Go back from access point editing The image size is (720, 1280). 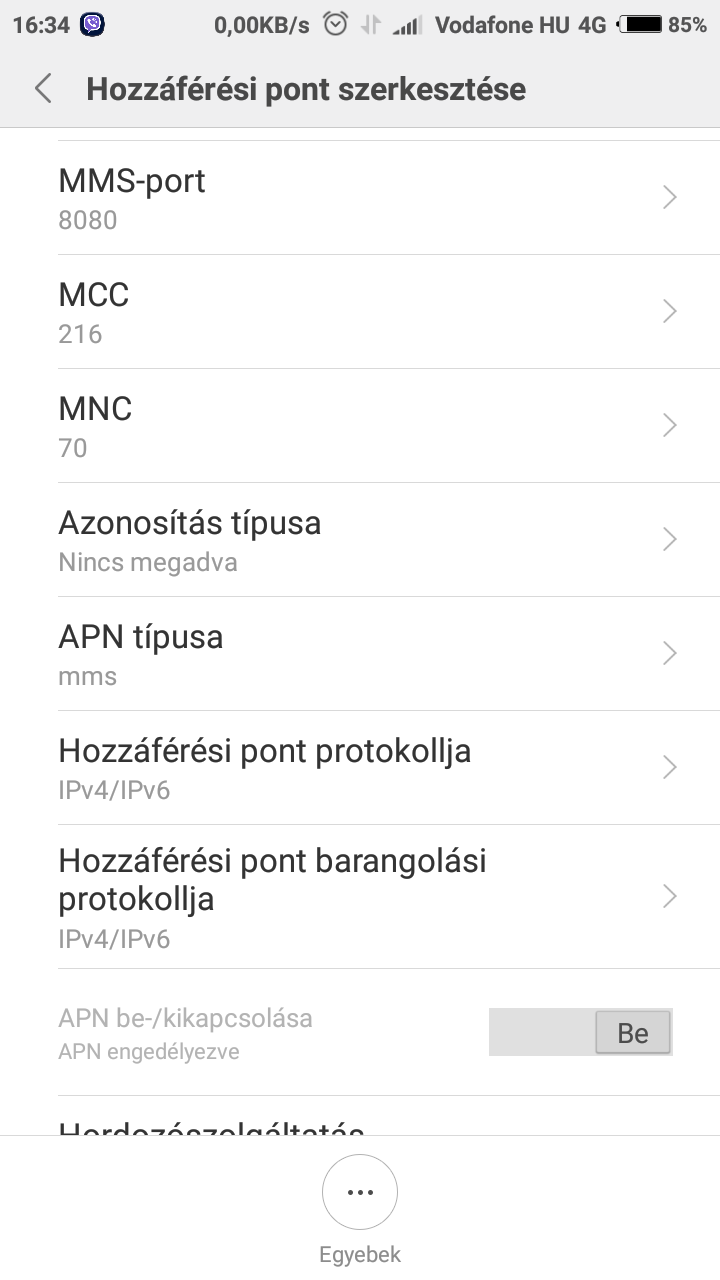(x=43, y=89)
